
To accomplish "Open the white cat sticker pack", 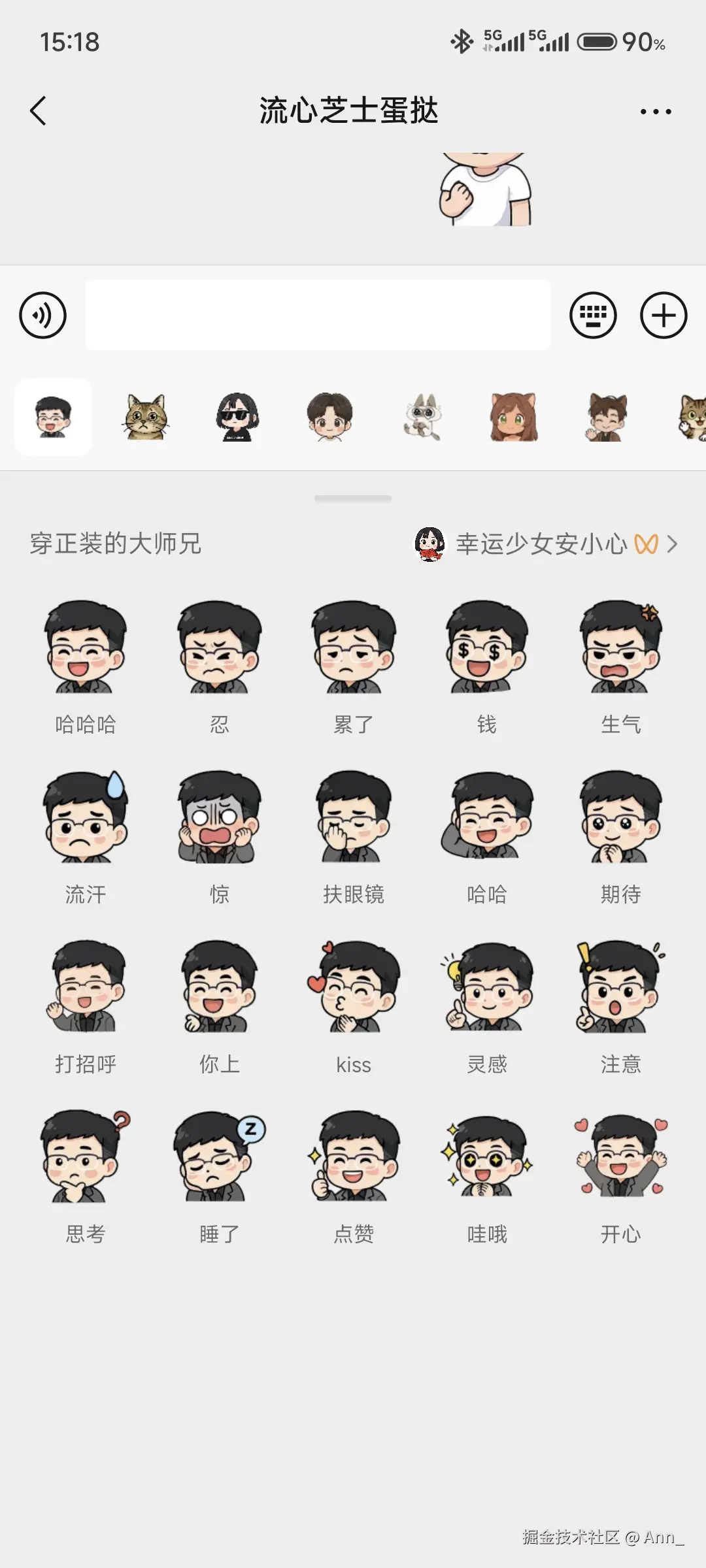I will [x=421, y=418].
